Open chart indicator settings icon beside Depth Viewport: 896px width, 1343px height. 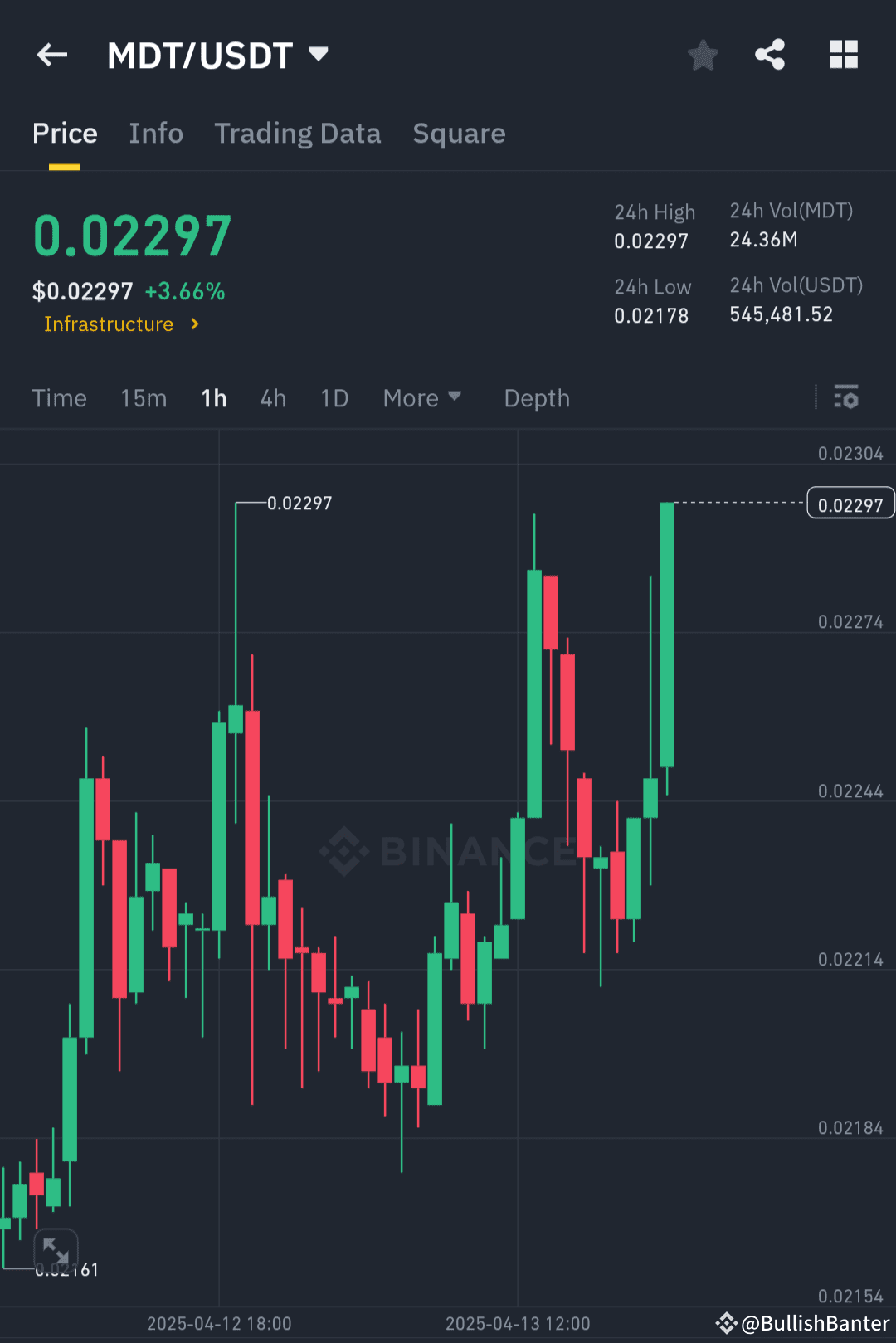tap(847, 398)
